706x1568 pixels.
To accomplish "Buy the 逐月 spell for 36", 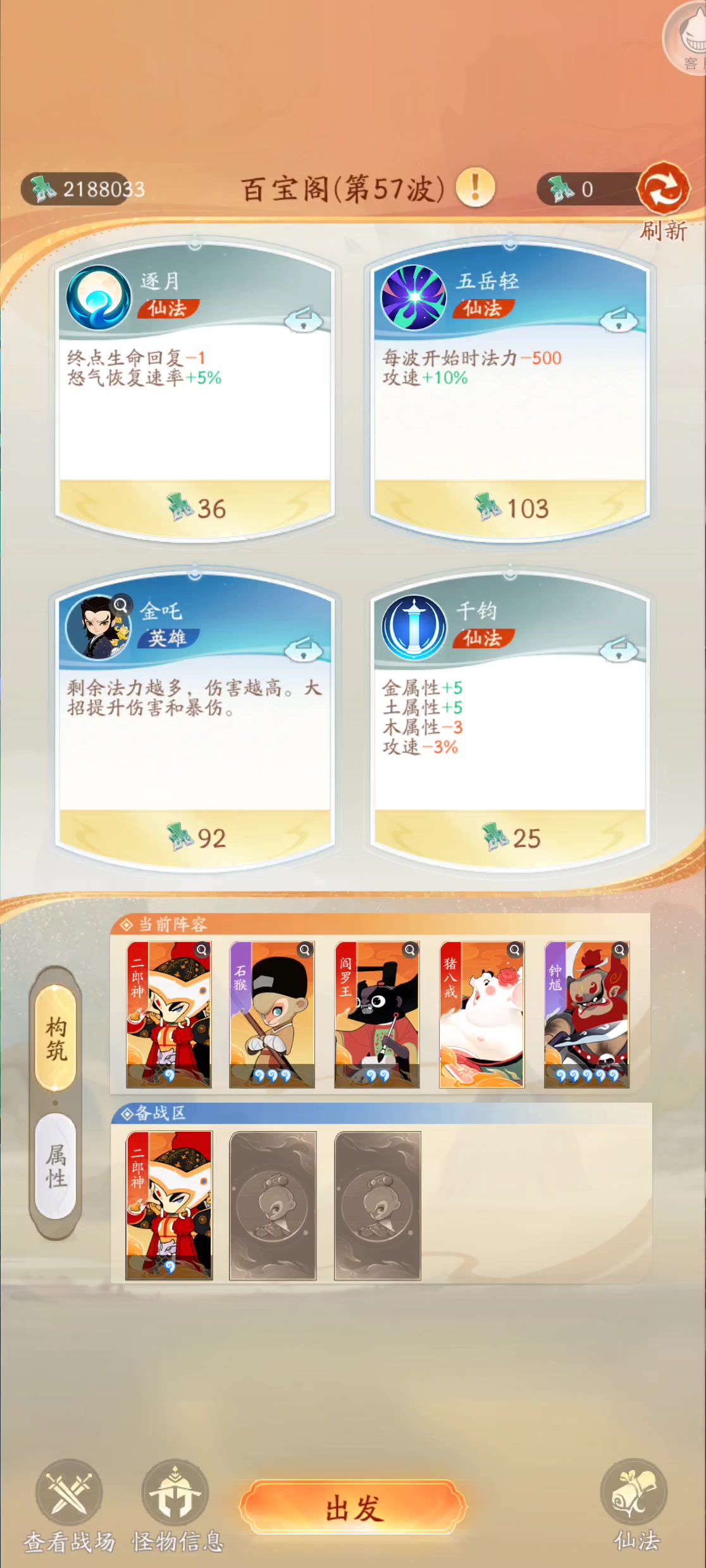I will coord(195,508).
